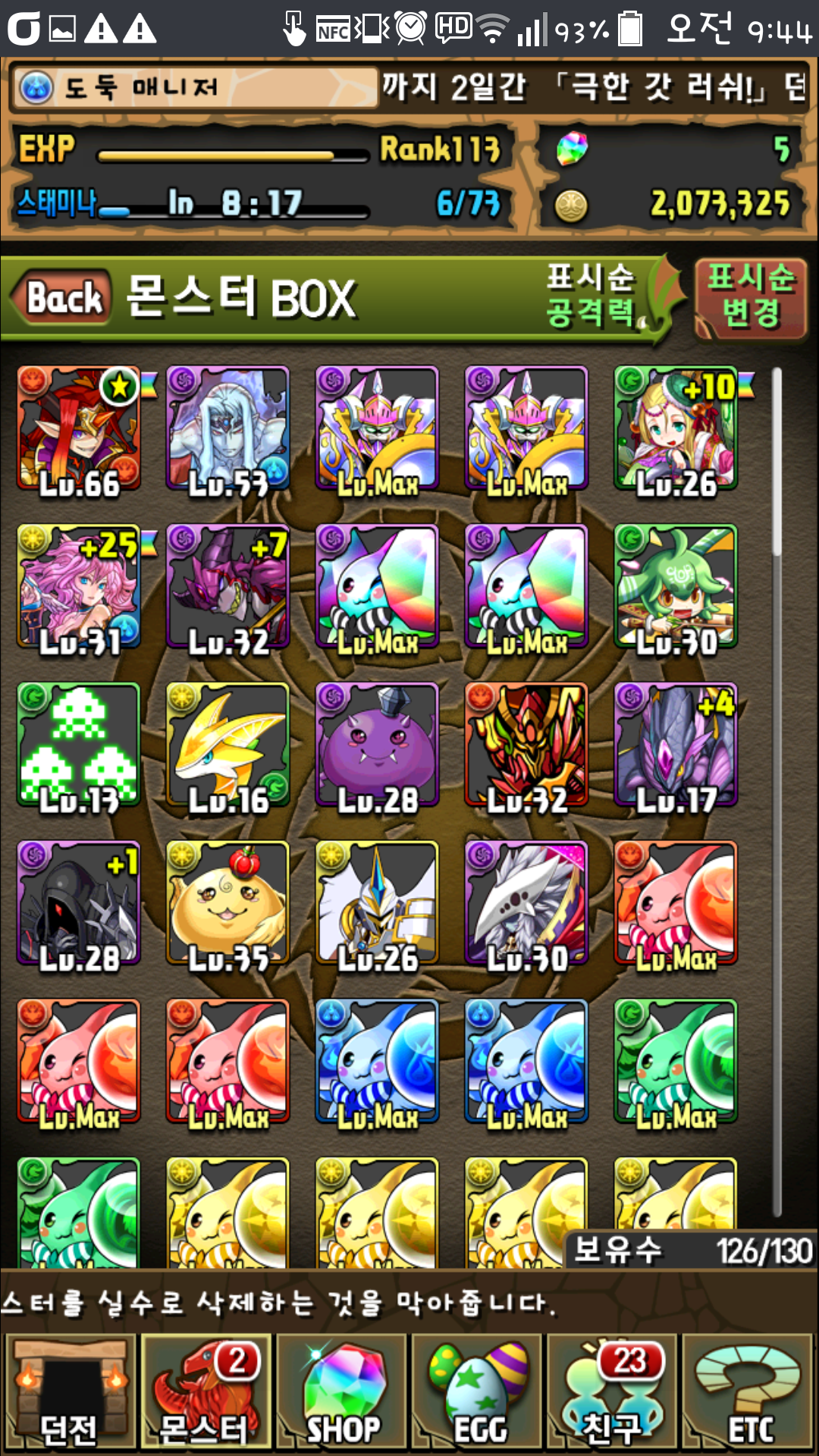Open the purple slime monster Lv.28

pyautogui.click(x=377, y=745)
